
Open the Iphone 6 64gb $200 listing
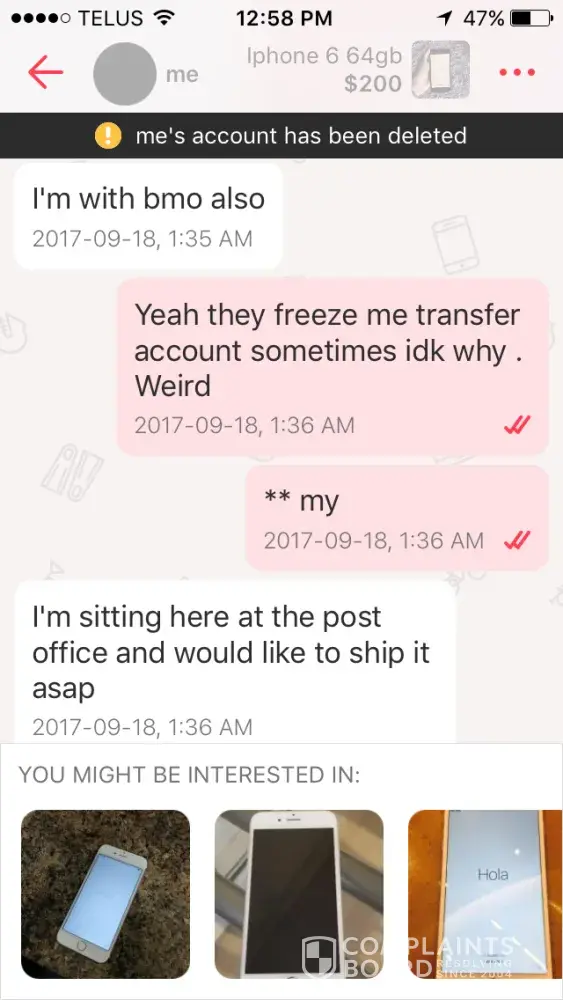pos(358,70)
